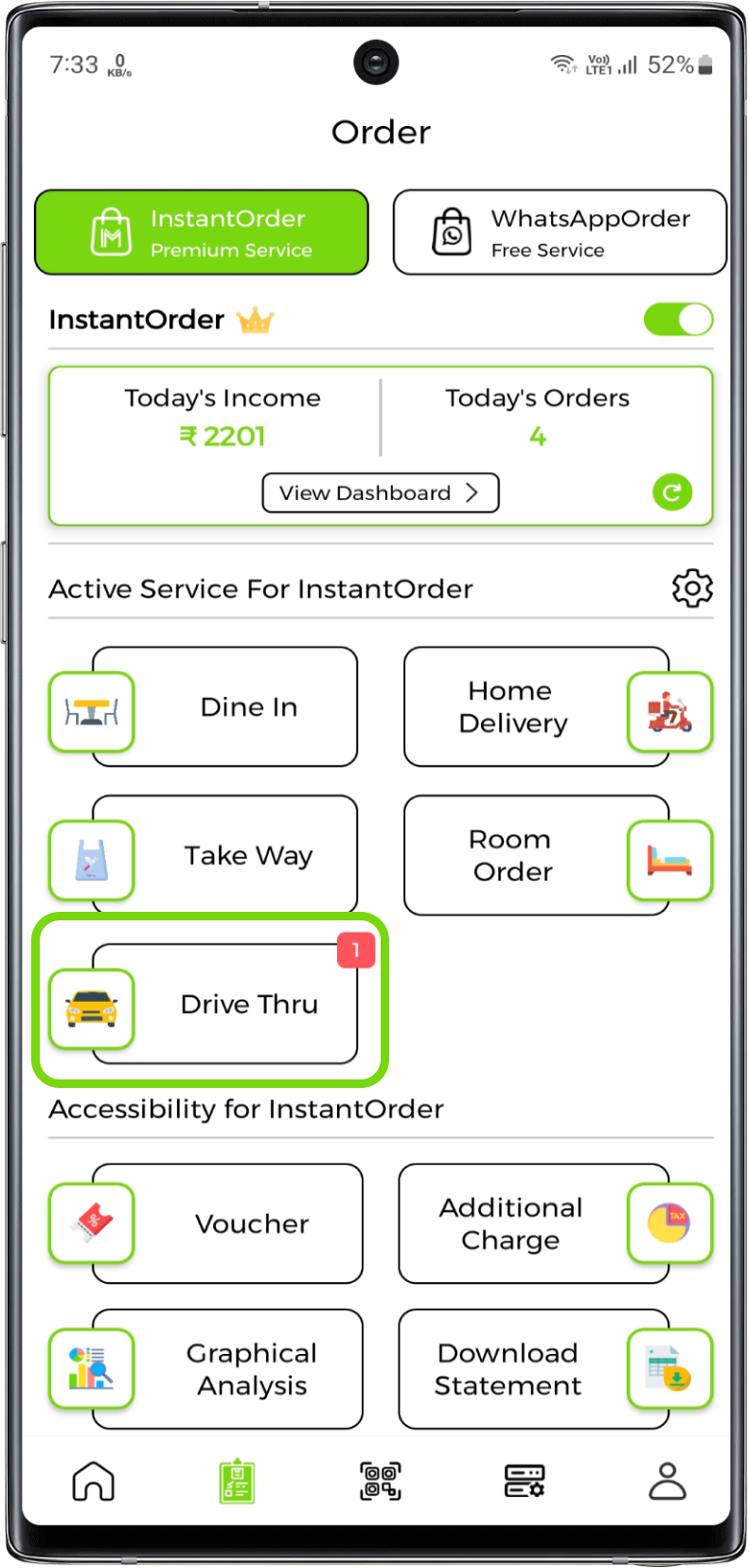Open Voucher option
749x1568 pixels.
(227, 1224)
